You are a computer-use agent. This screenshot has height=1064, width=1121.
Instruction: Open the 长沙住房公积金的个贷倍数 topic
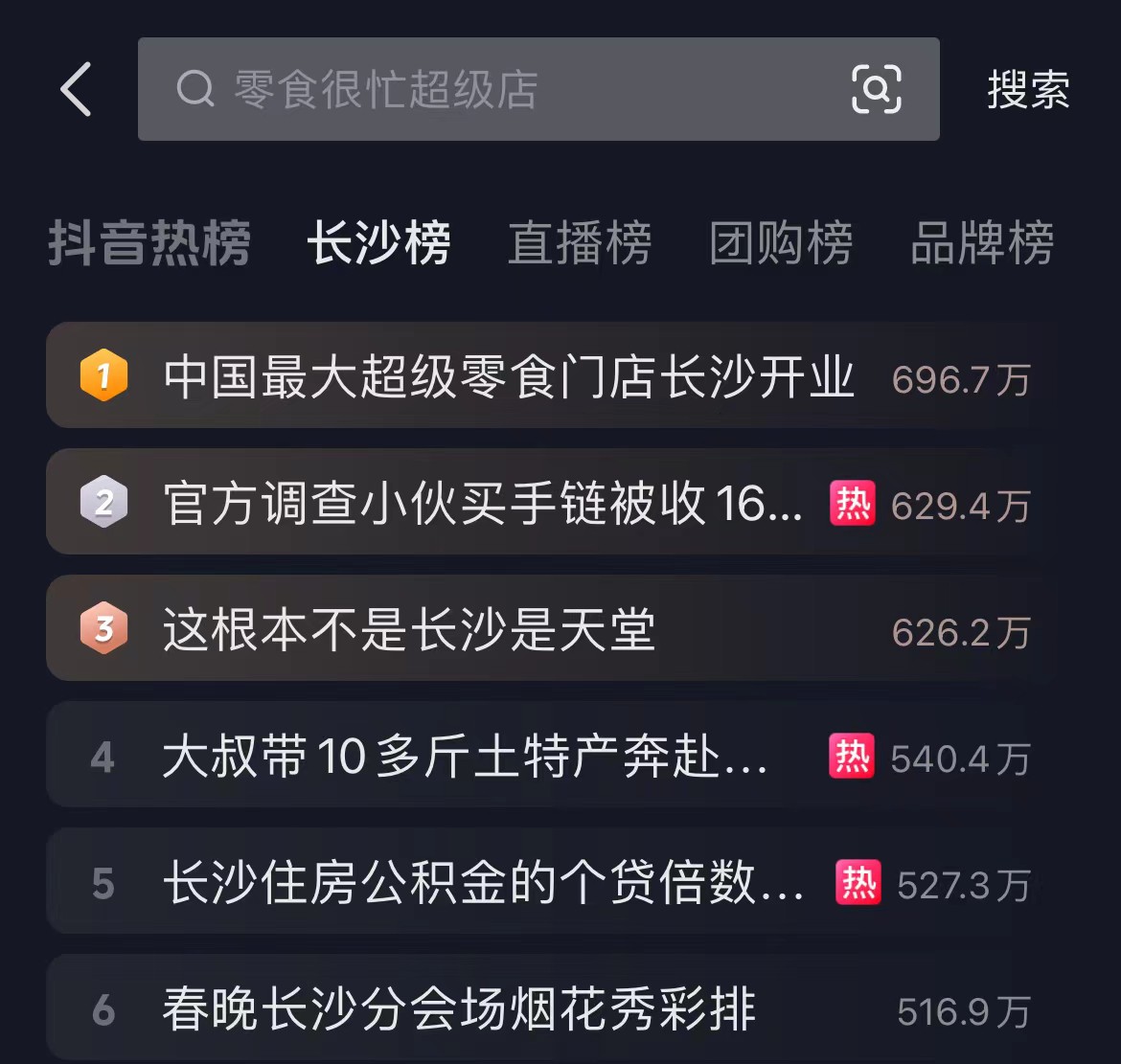[483, 883]
